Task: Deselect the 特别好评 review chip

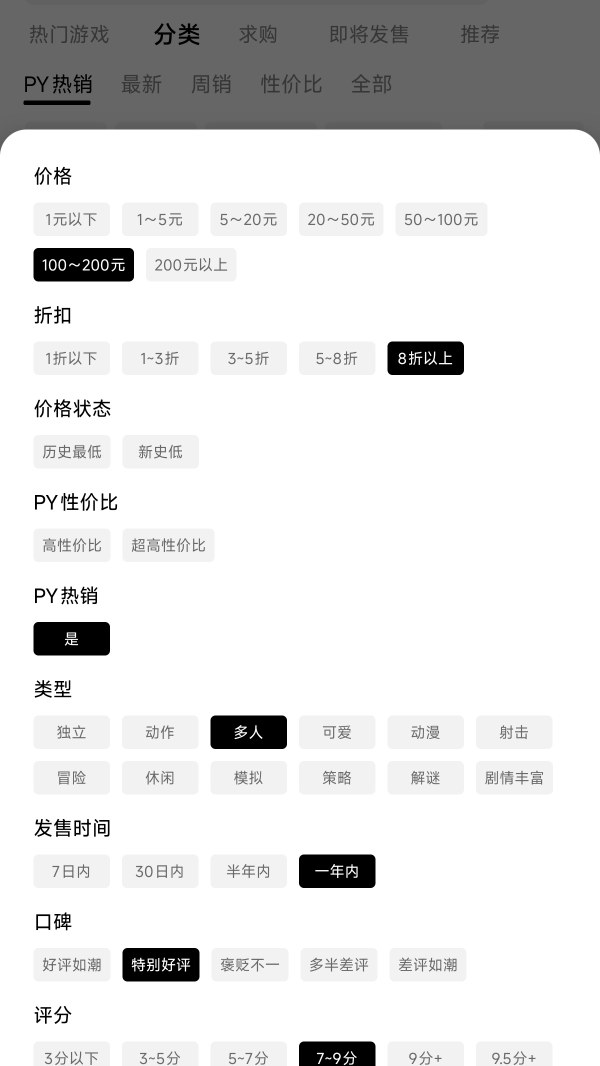Action: [160, 965]
